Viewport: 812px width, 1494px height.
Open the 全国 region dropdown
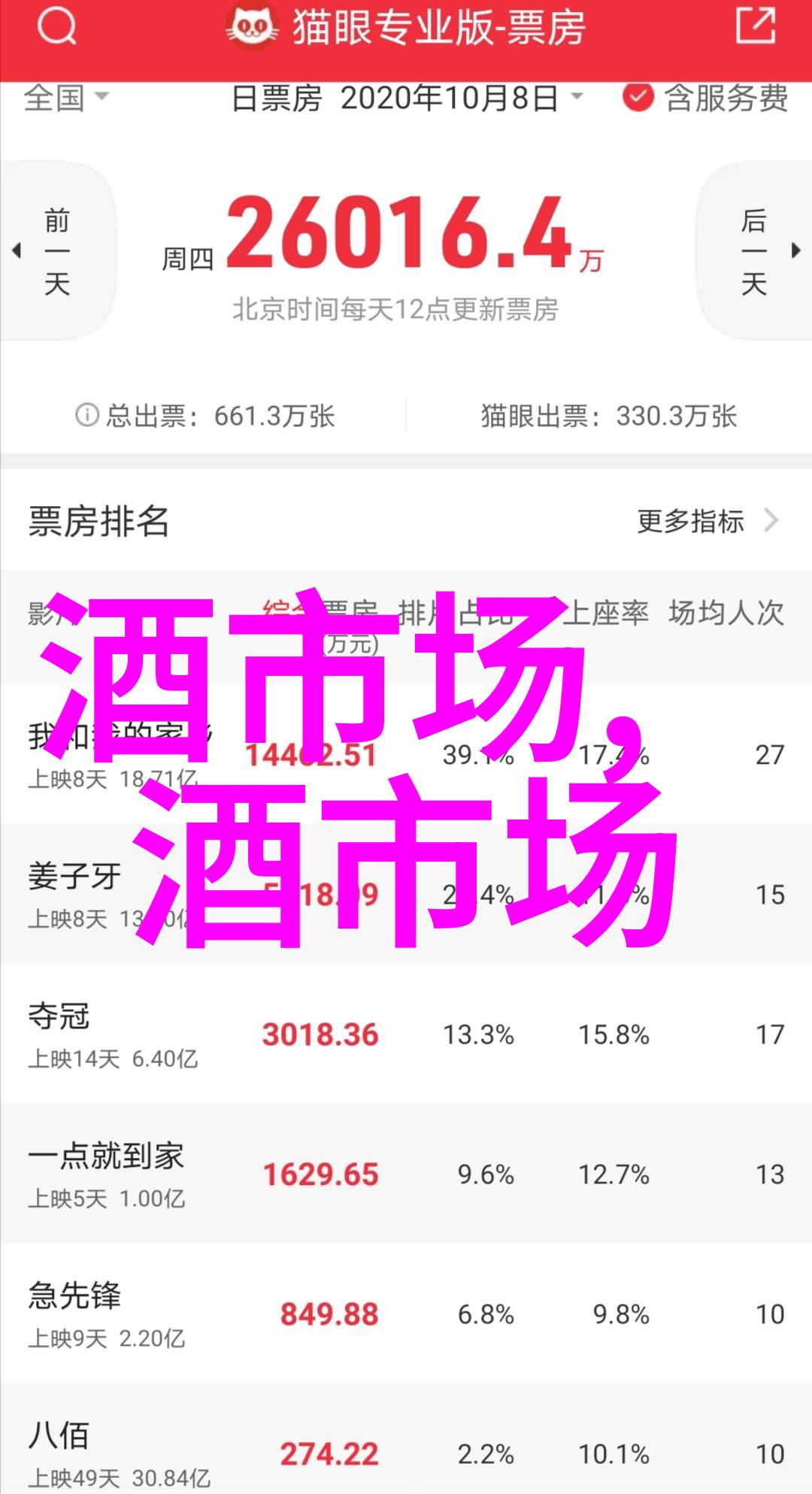pyautogui.click(x=66, y=98)
